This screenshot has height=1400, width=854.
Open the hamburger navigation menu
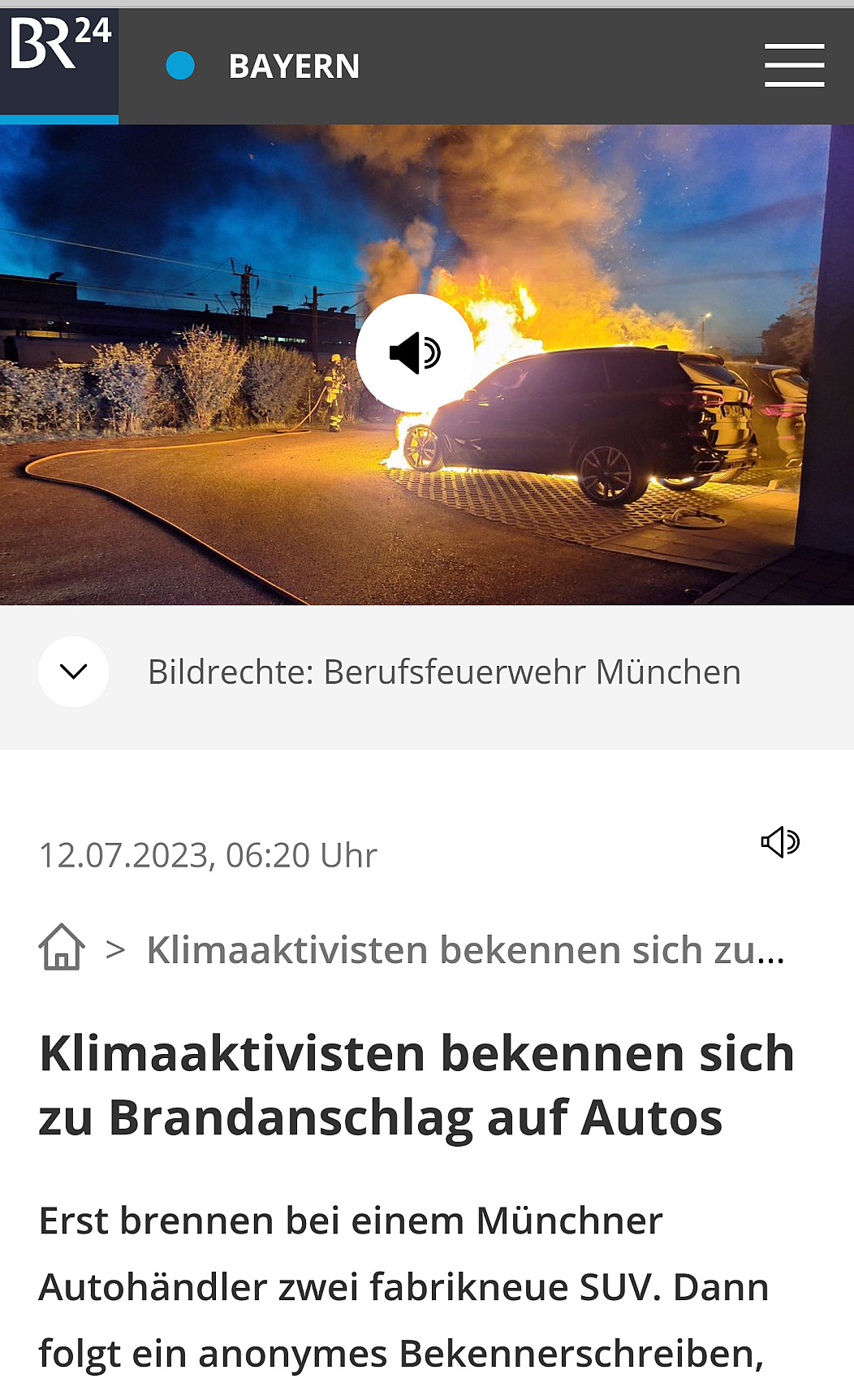point(794,66)
